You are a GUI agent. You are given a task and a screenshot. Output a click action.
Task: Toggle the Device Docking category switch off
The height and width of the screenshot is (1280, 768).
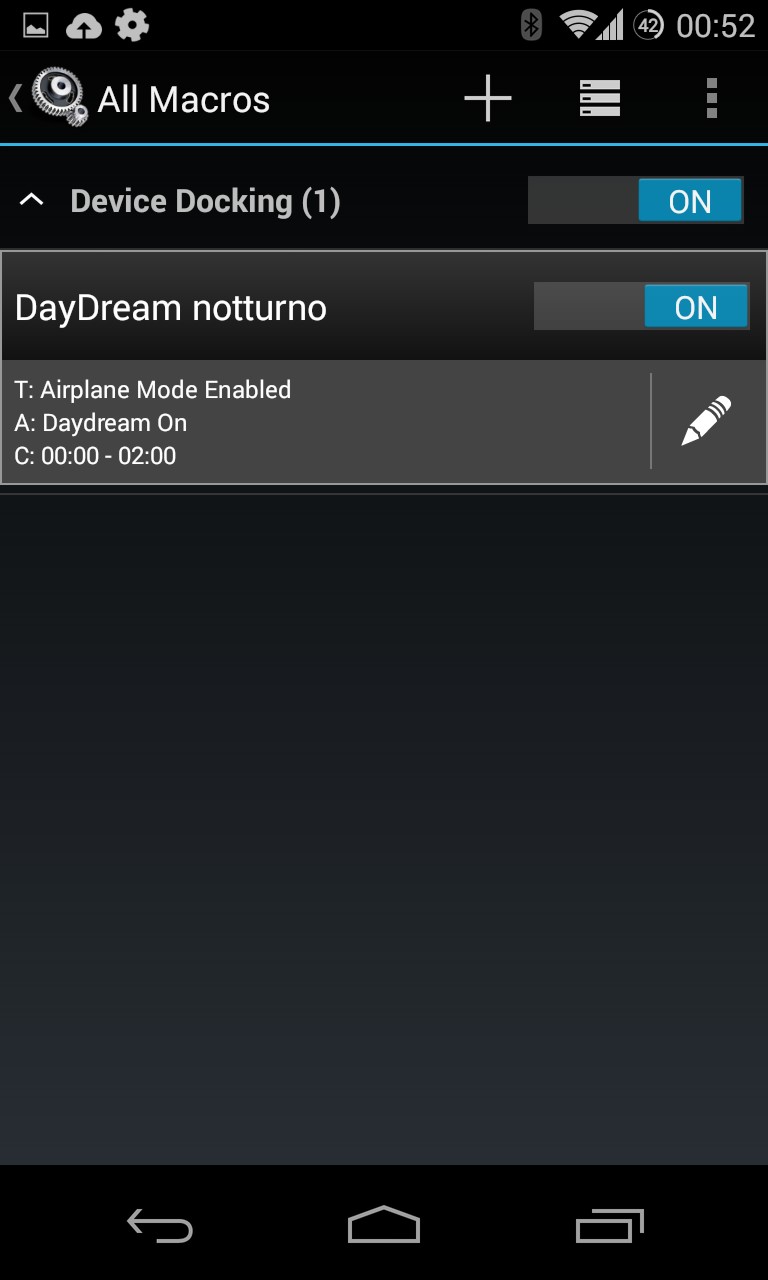(x=636, y=200)
